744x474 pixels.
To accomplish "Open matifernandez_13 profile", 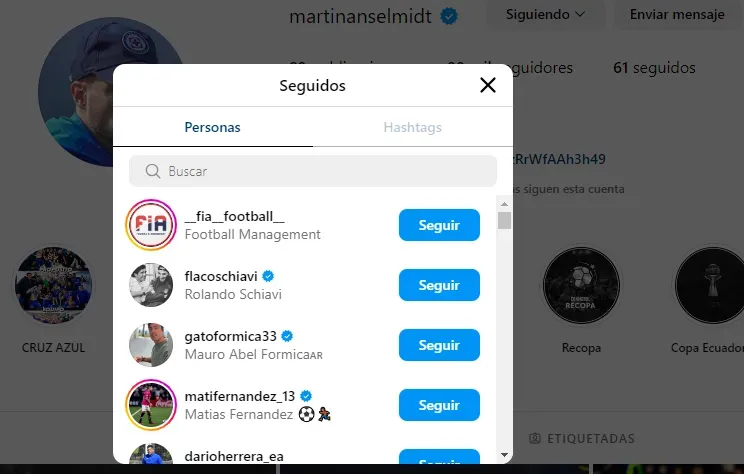I will pos(241,396).
